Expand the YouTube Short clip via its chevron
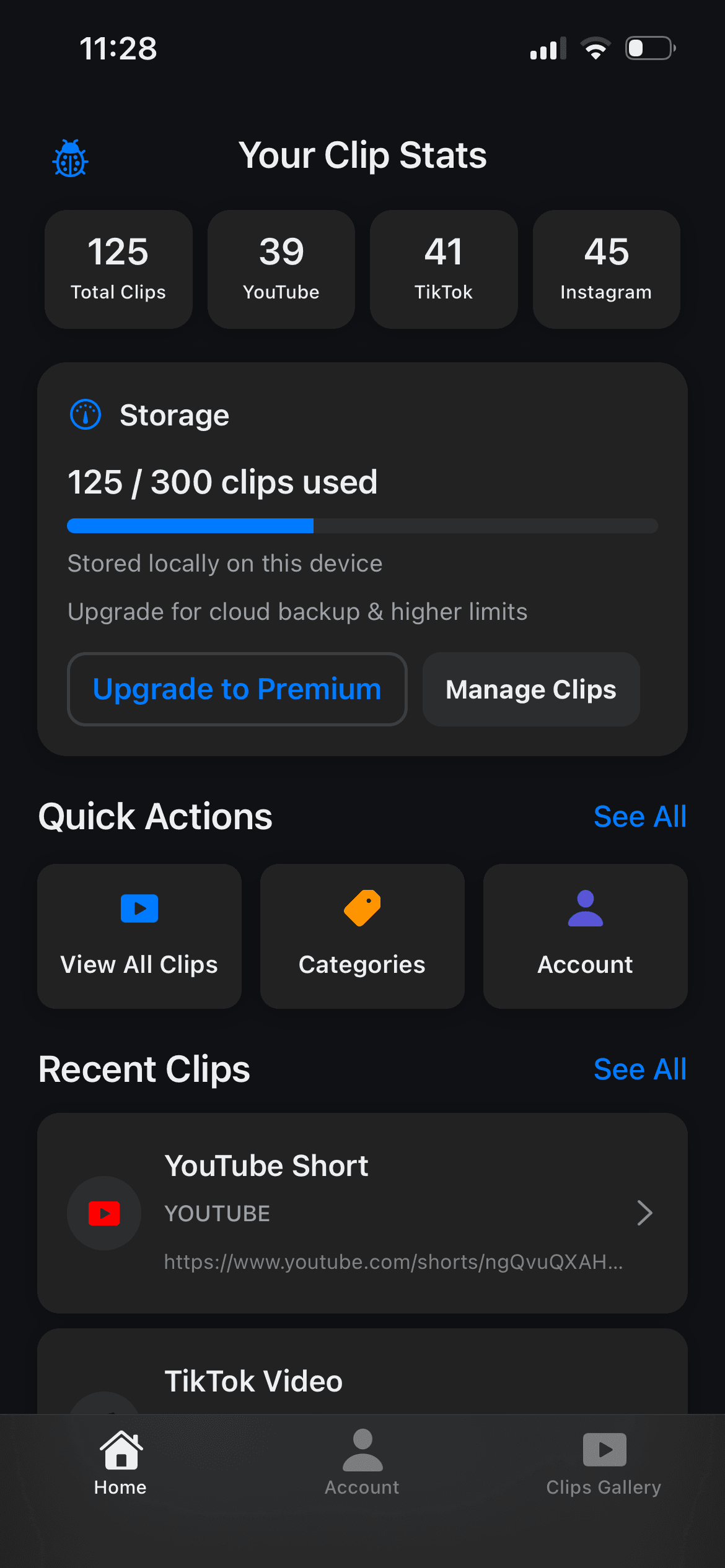The image size is (725, 1568). [645, 1213]
